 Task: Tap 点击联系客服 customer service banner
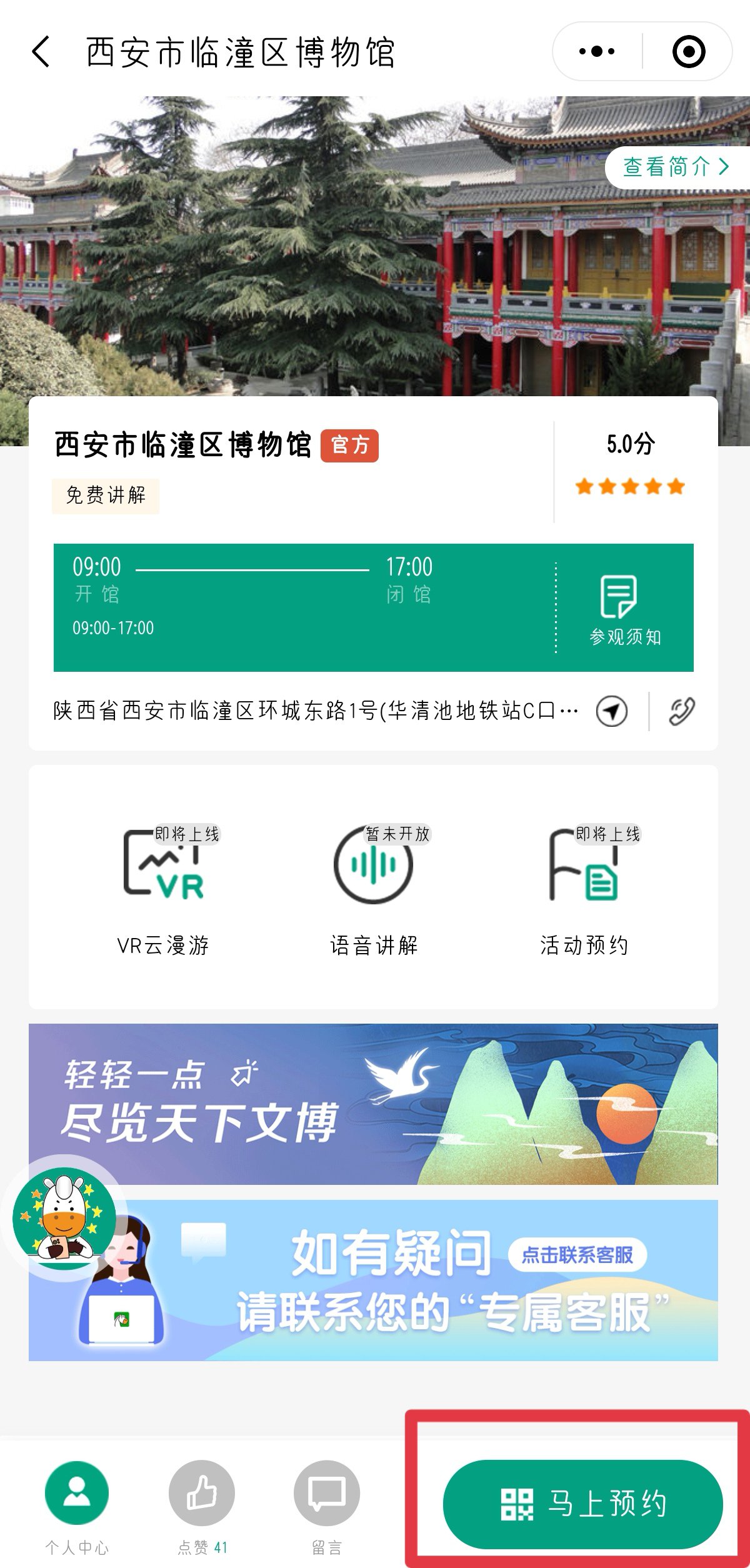click(x=576, y=1254)
